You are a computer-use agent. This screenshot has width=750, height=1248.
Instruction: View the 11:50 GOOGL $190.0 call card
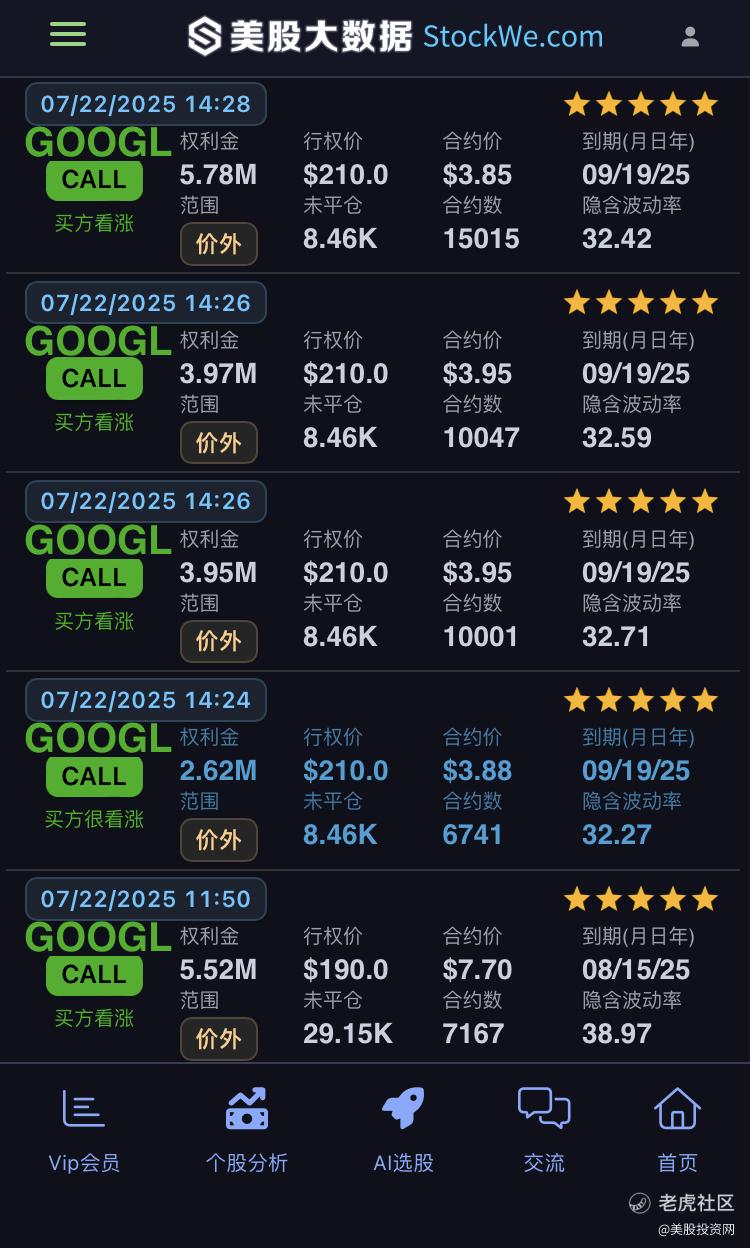click(x=375, y=967)
